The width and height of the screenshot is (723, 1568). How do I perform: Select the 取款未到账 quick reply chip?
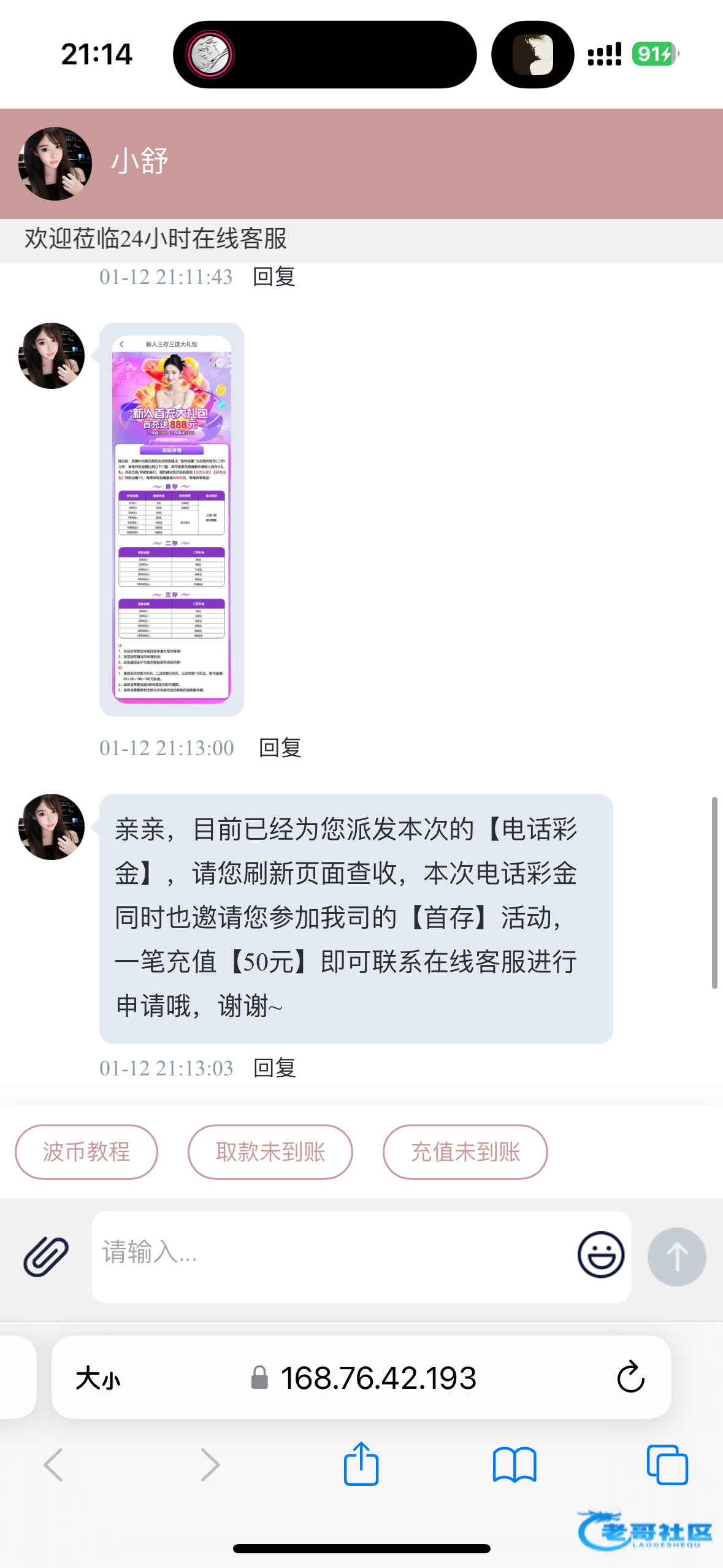point(270,1151)
